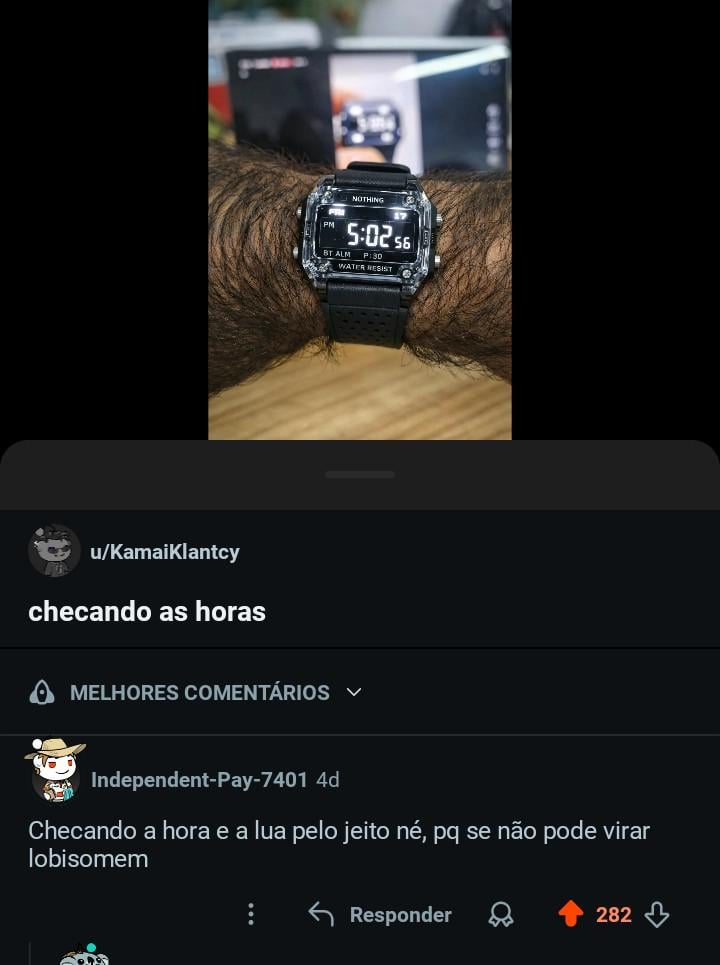Give an award to the comment
This screenshot has width=720, height=965.
coord(500,914)
